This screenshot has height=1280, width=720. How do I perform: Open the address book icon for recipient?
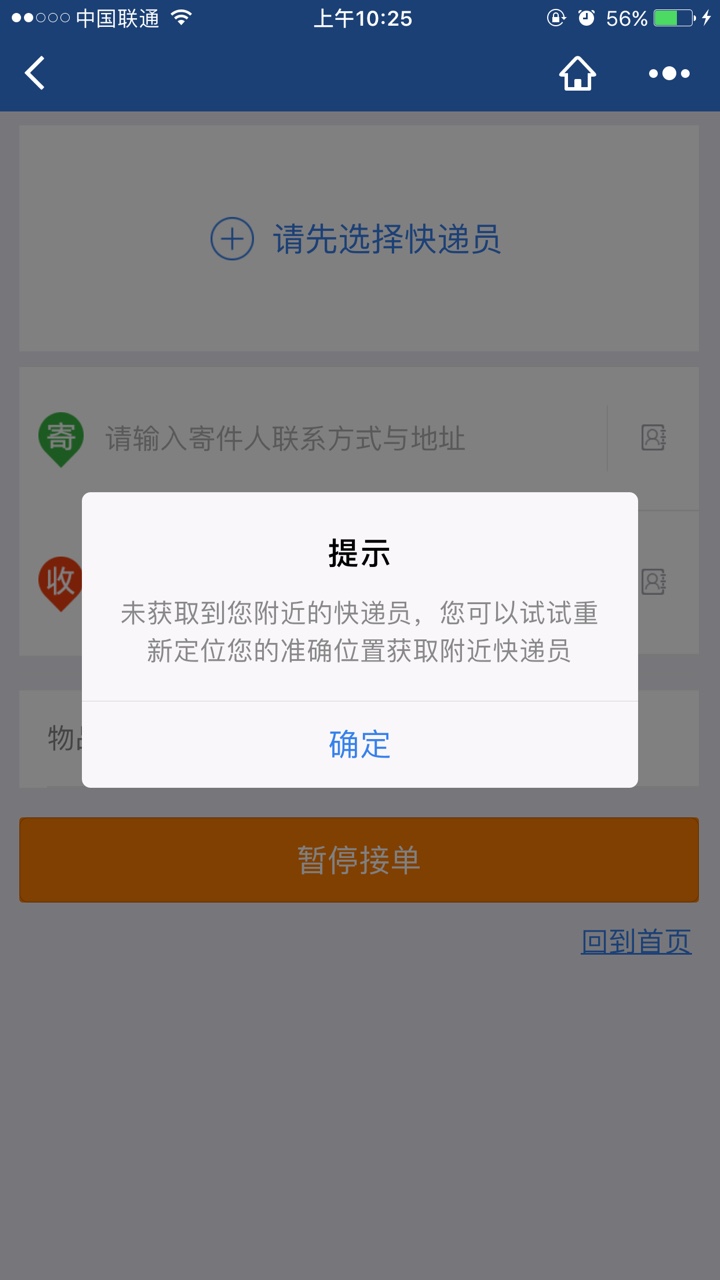pos(653,582)
